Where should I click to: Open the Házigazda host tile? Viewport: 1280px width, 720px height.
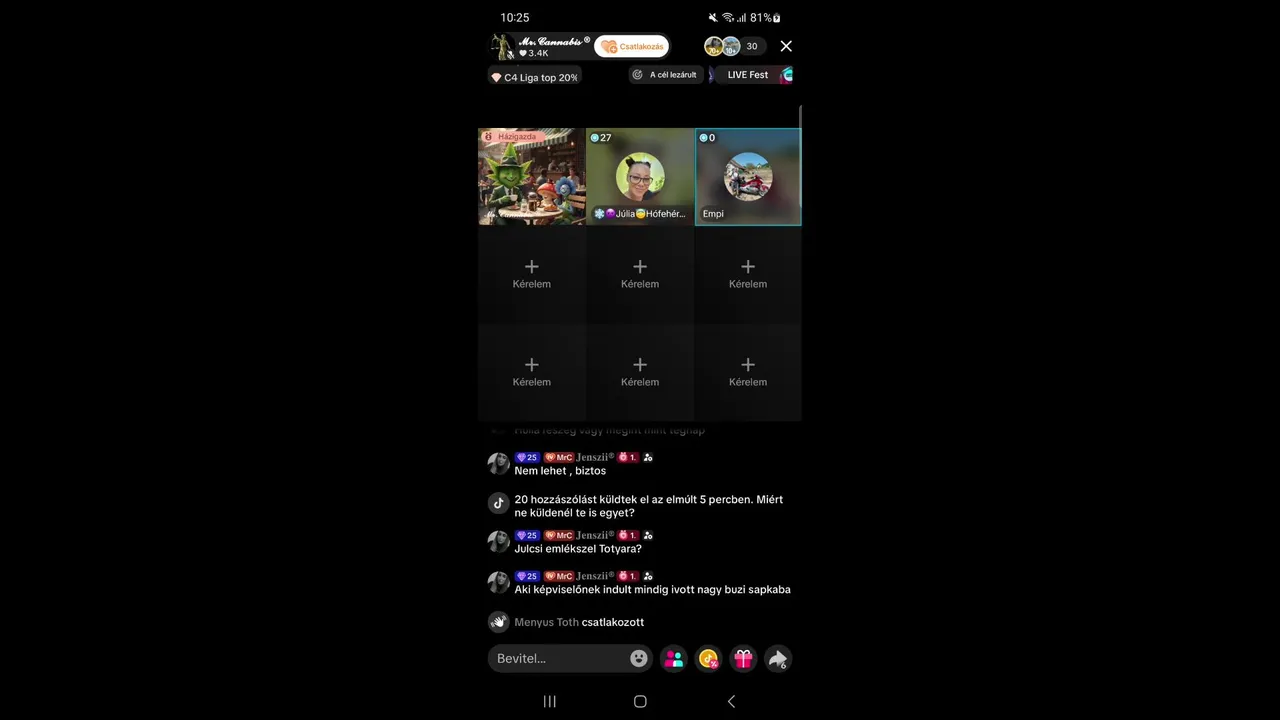(x=532, y=177)
